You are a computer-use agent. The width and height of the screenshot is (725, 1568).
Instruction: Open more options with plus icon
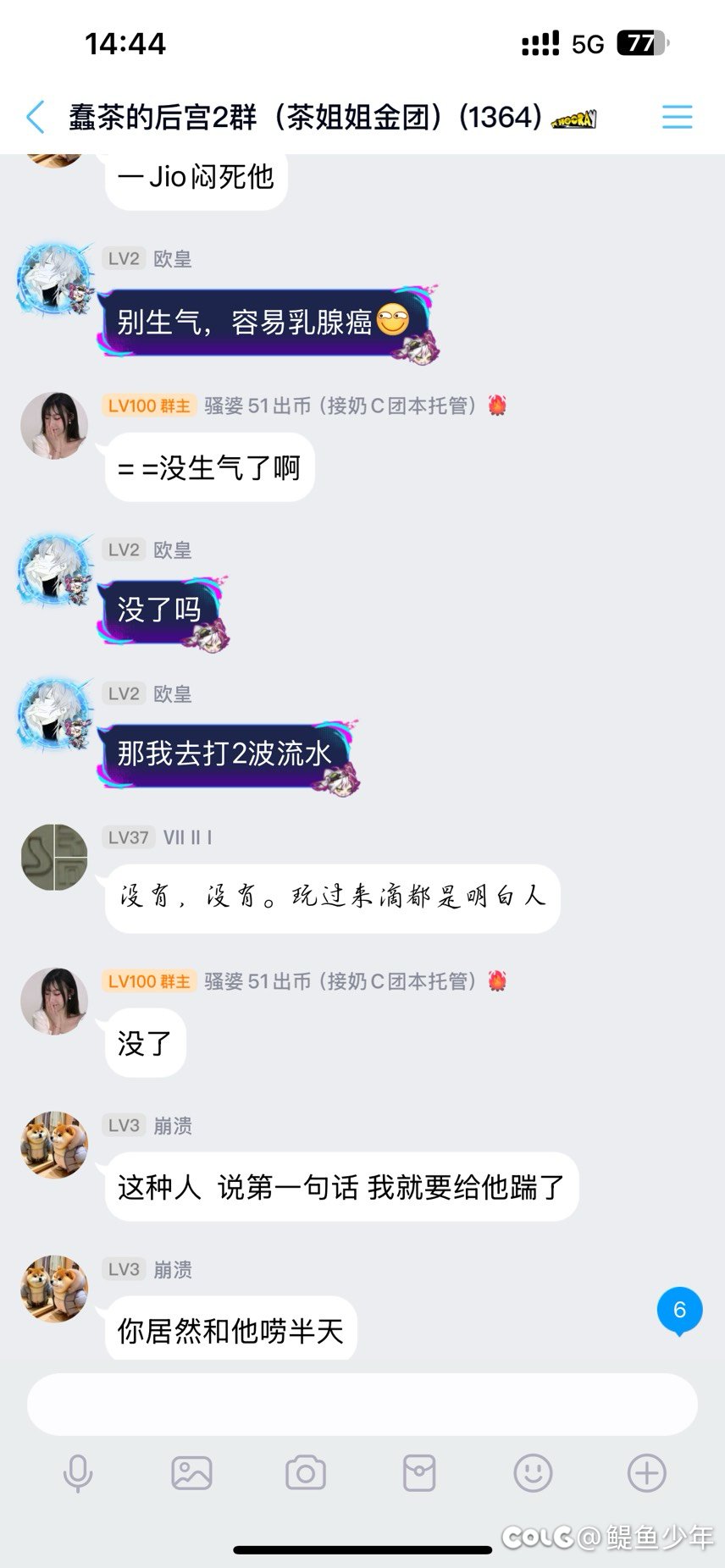point(646,1473)
